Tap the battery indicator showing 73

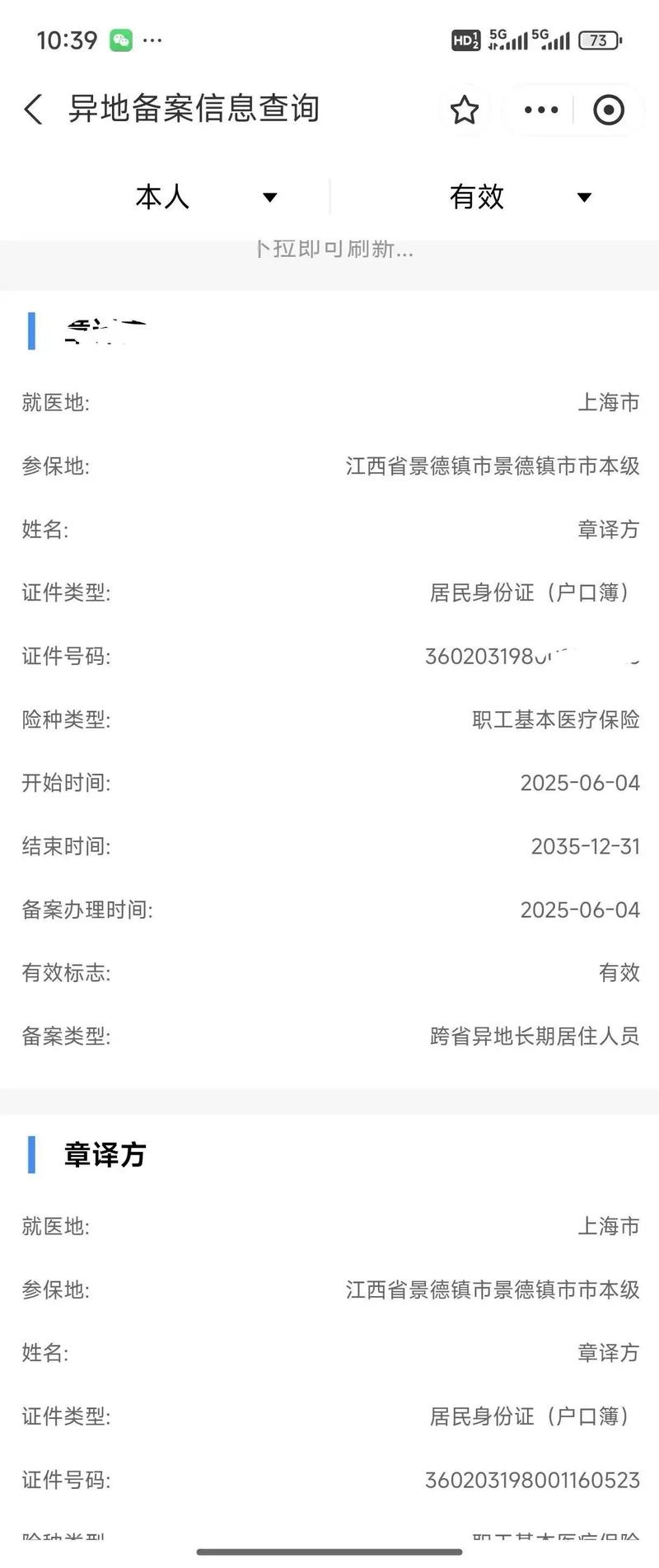tap(596, 38)
